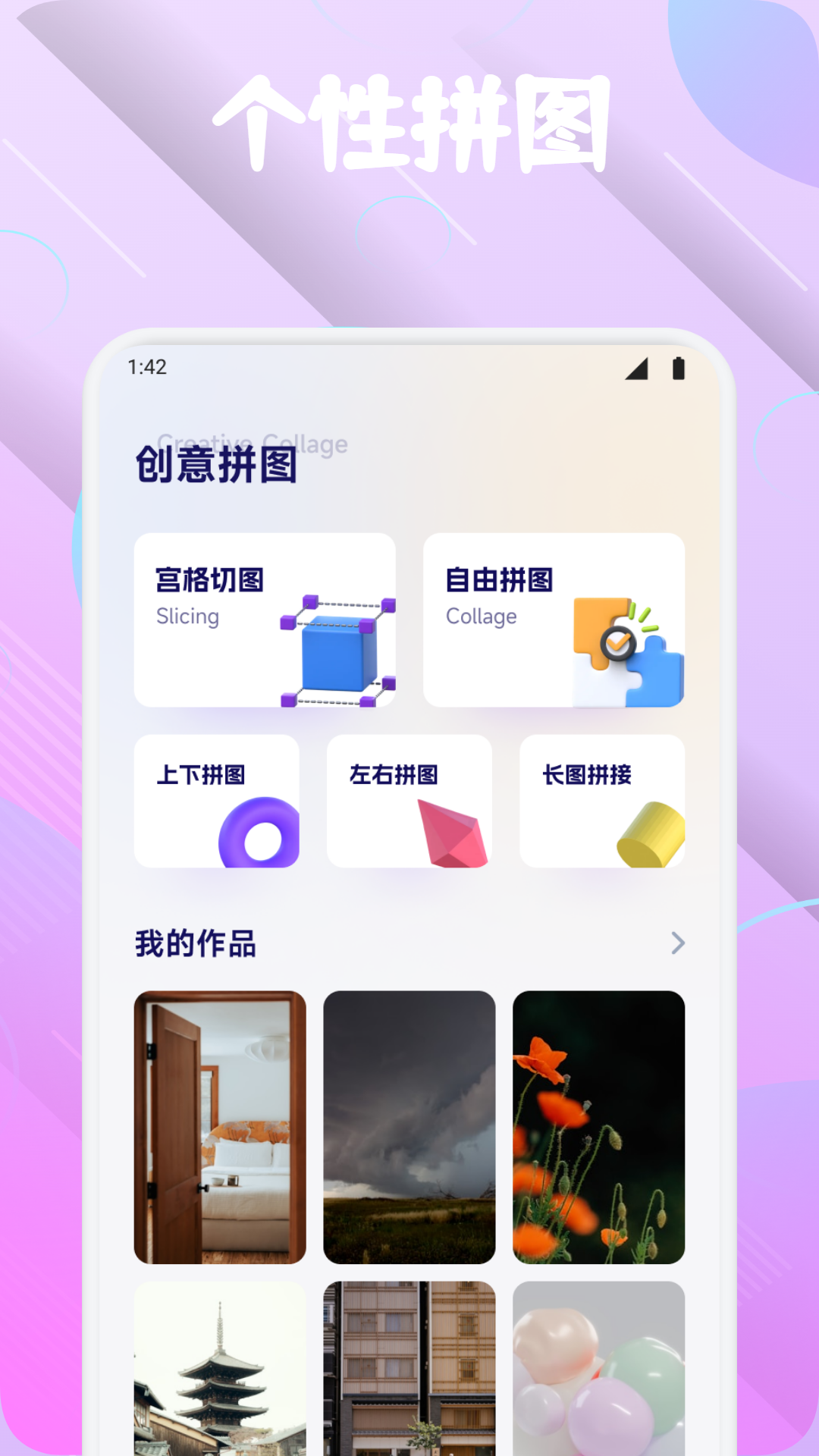This screenshot has width=819, height=1456.
Task: Expand 我的作品 with the right arrow
Action: (677, 943)
